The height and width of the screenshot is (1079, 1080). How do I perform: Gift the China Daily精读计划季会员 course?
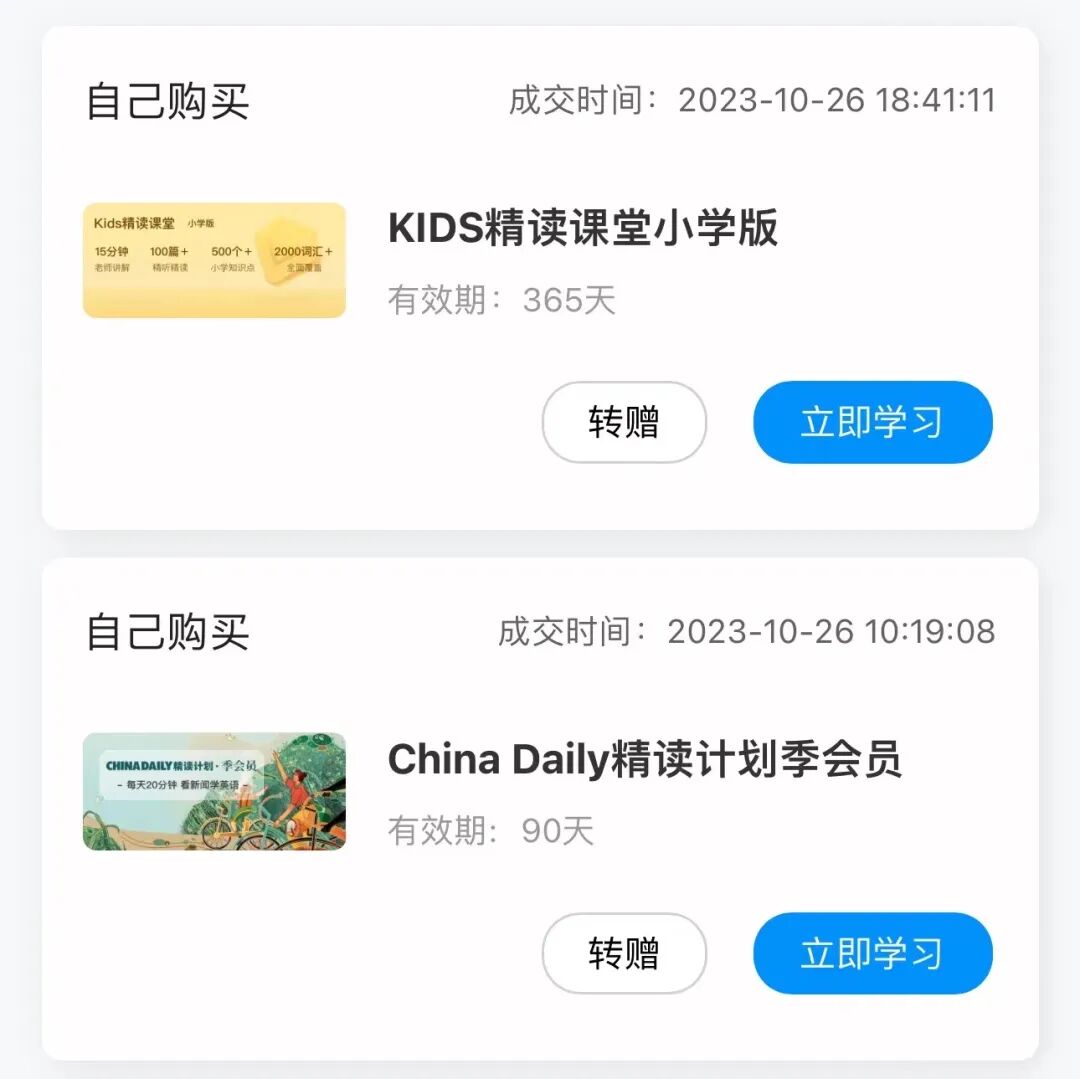pos(624,953)
